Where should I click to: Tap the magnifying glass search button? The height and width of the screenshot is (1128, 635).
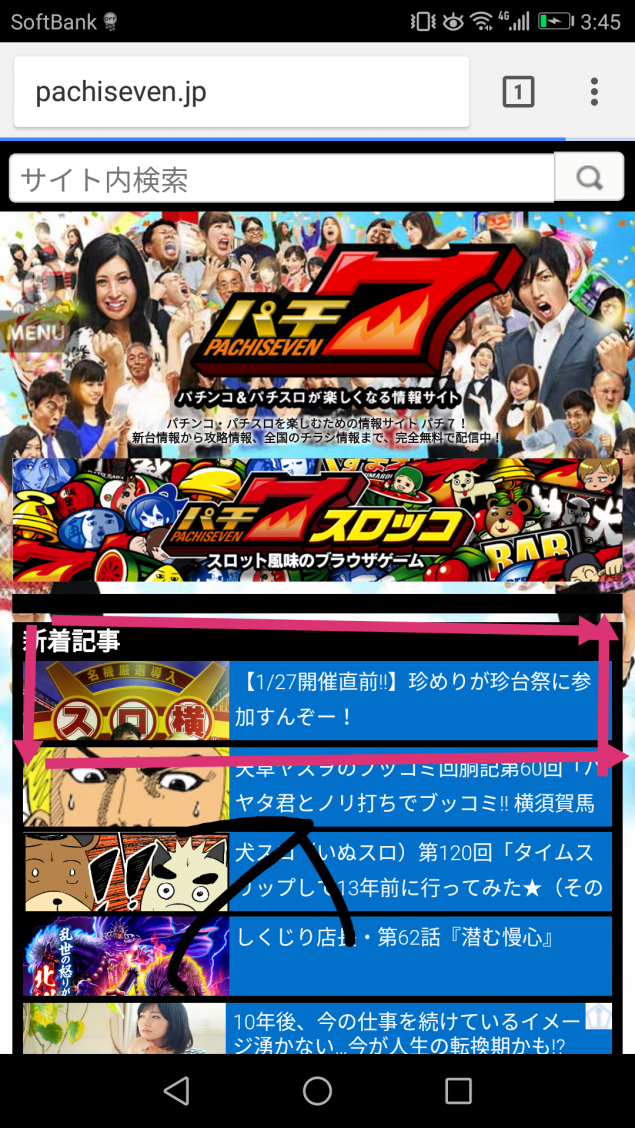coord(589,179)
